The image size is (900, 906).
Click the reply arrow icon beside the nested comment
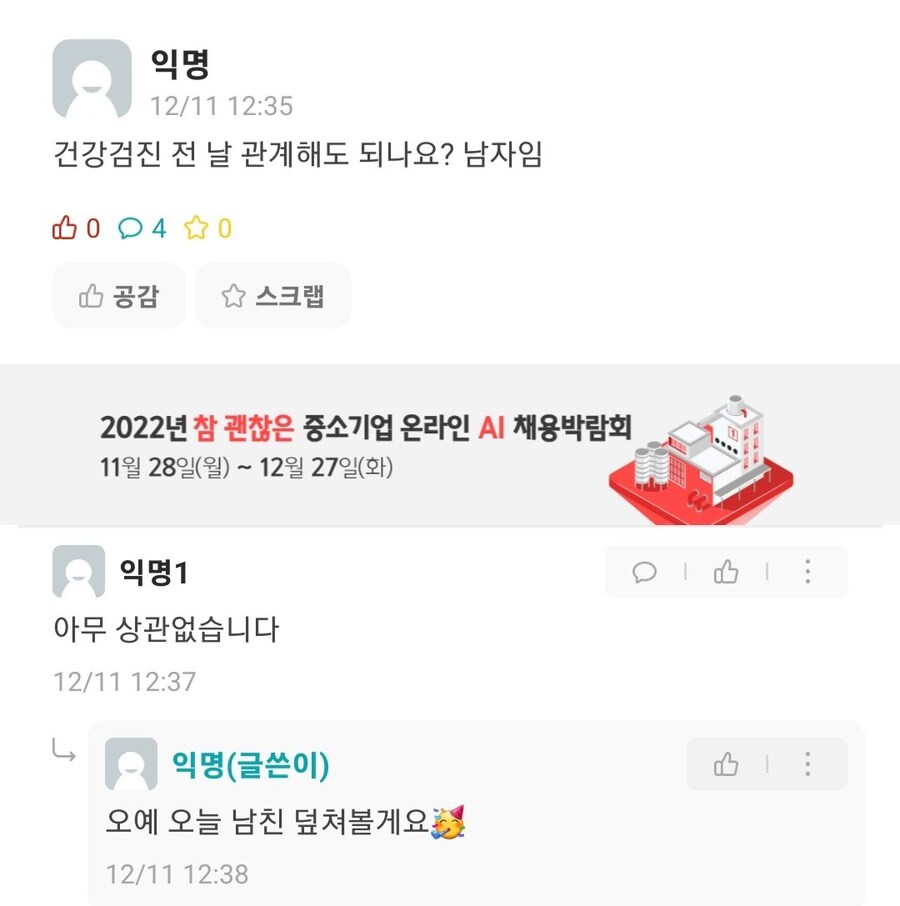click(68, 758)
